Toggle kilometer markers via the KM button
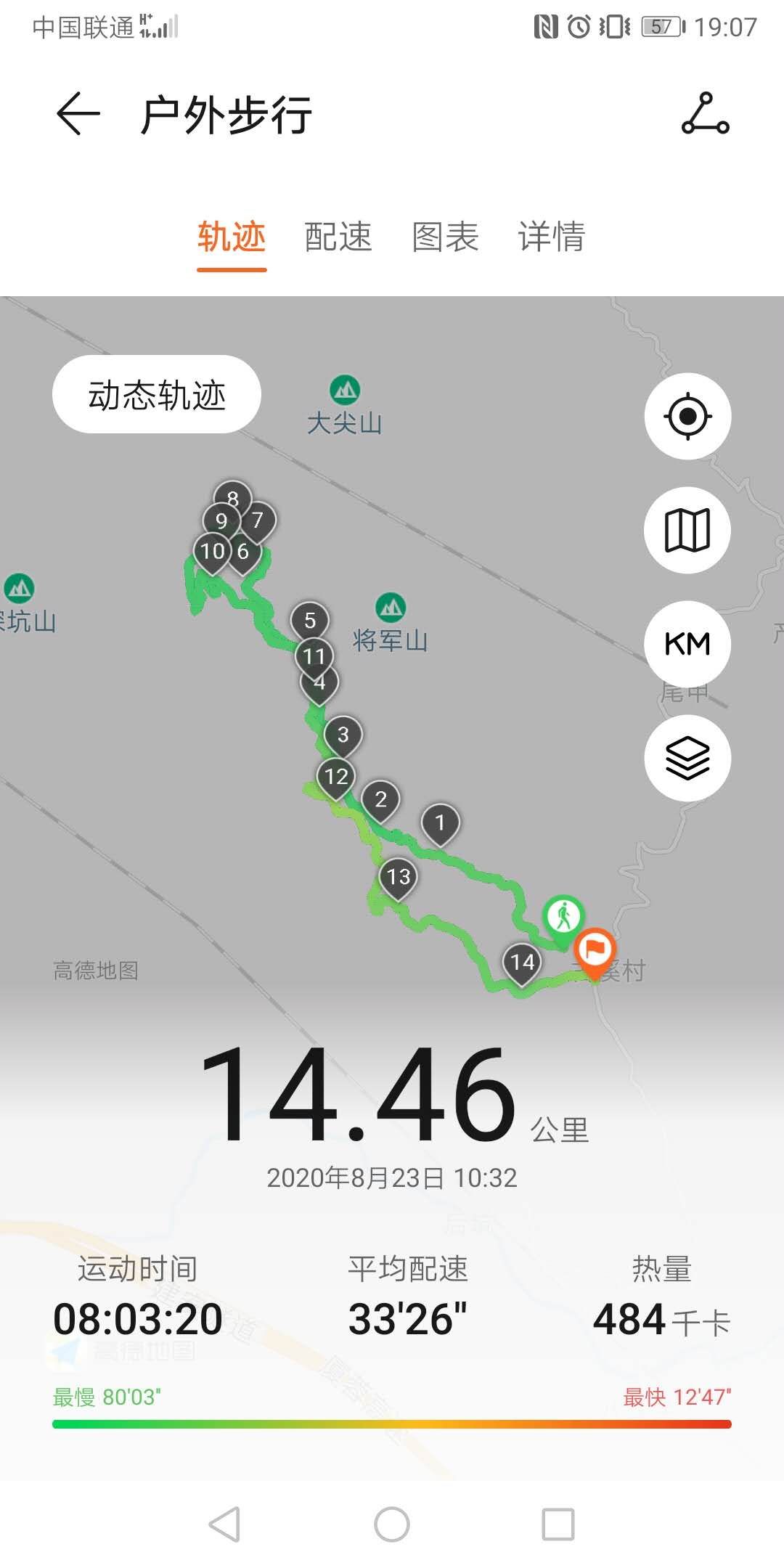Screen dimensions: 784x1568 tap(687, 645)
